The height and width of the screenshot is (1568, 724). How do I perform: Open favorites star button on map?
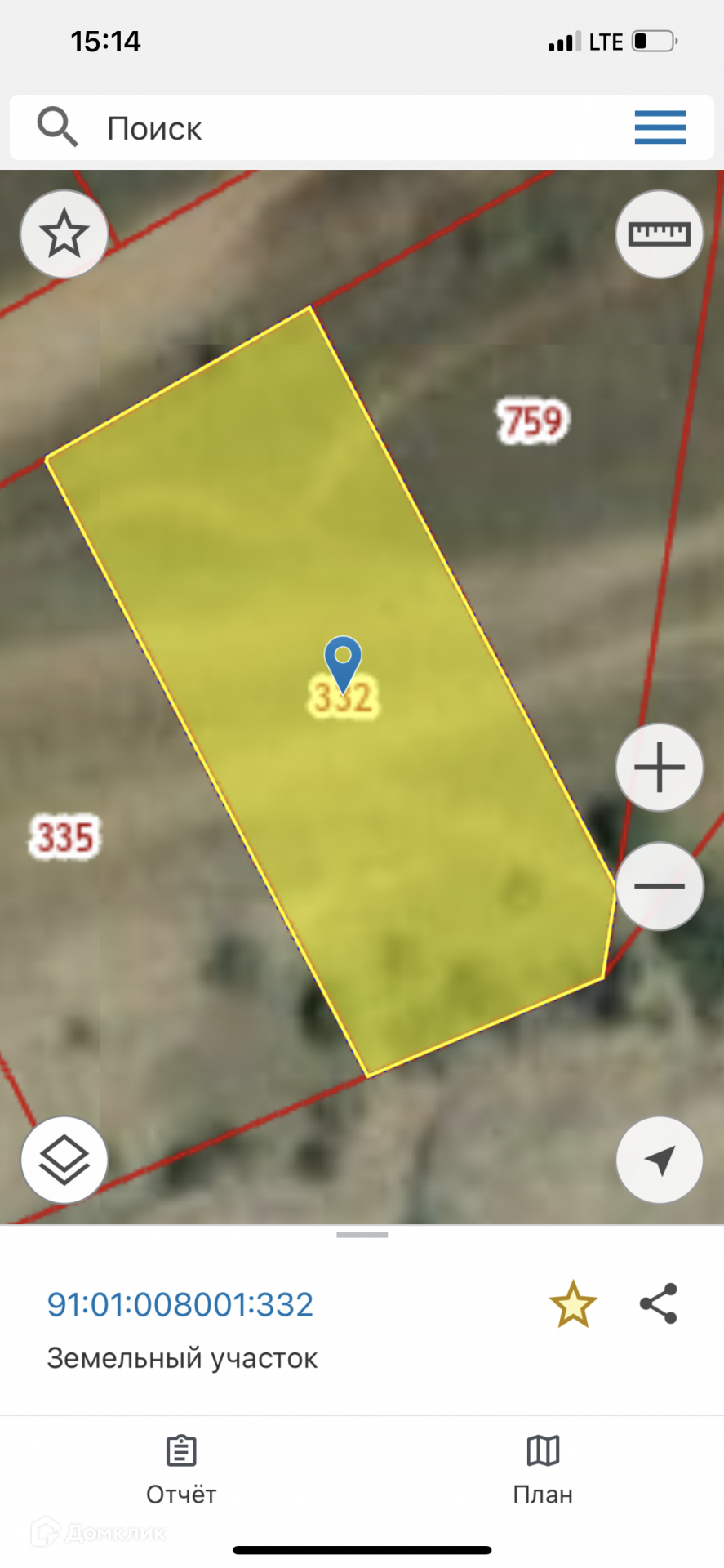tap(64, 234)
